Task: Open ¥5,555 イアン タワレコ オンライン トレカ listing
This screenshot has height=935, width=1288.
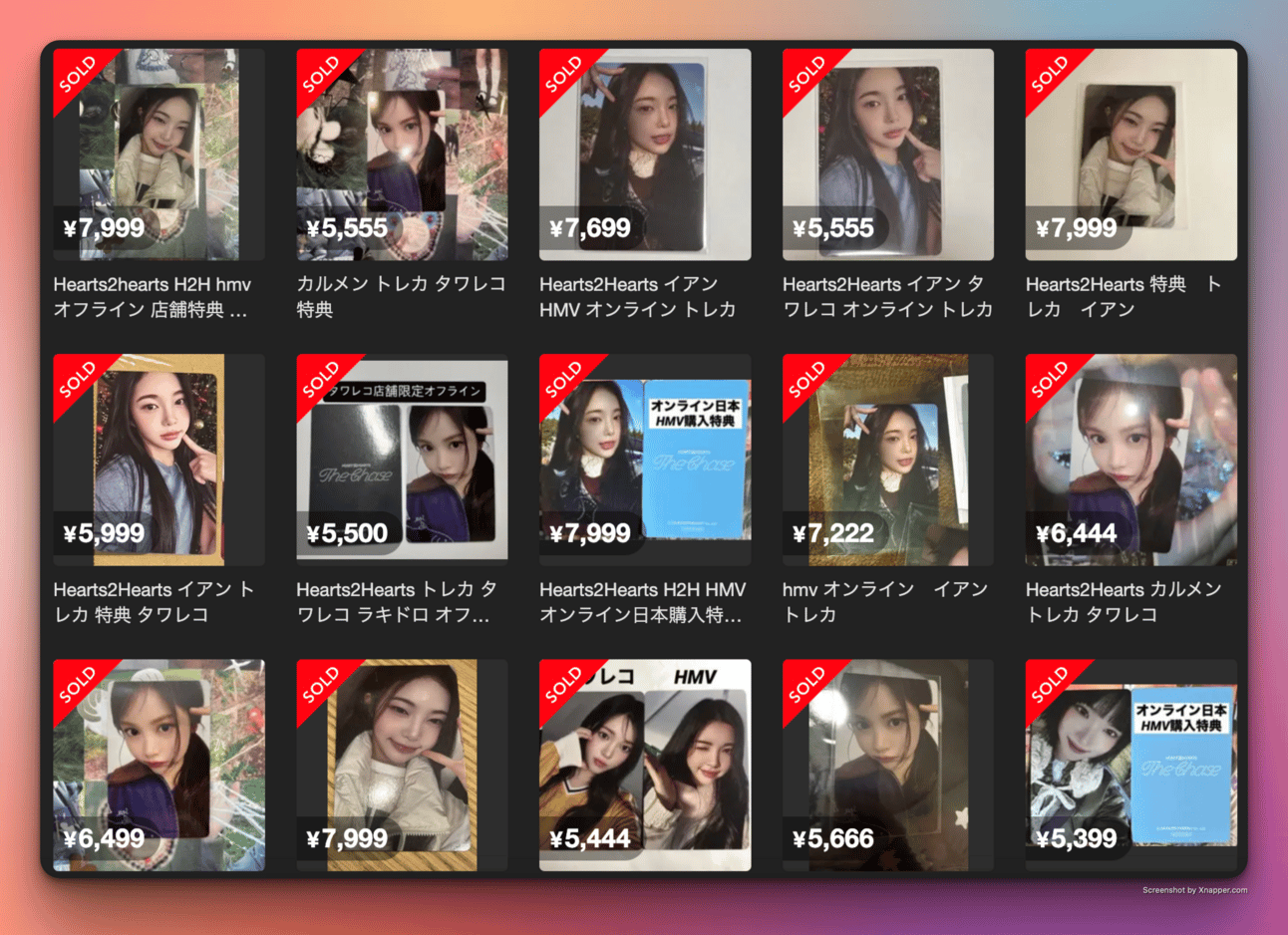Action: pos(887,155)
